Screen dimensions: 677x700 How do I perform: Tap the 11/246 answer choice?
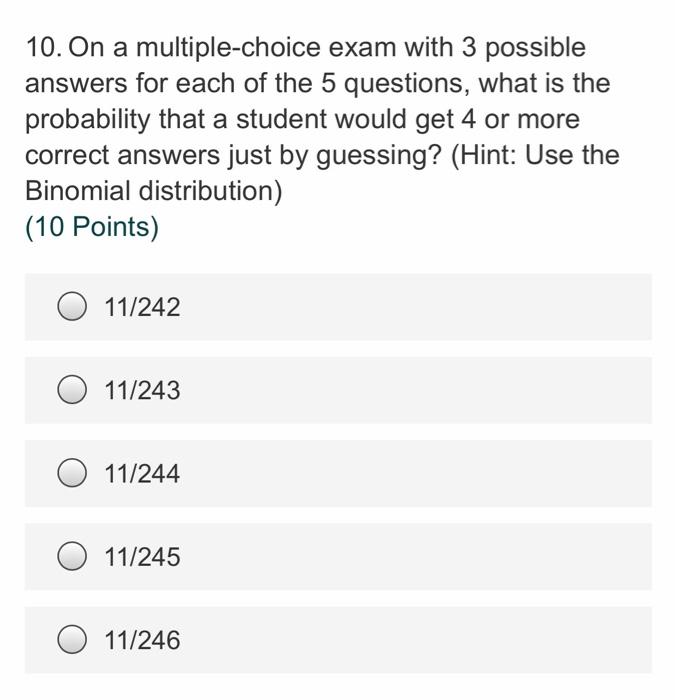(x=72, y=639)
